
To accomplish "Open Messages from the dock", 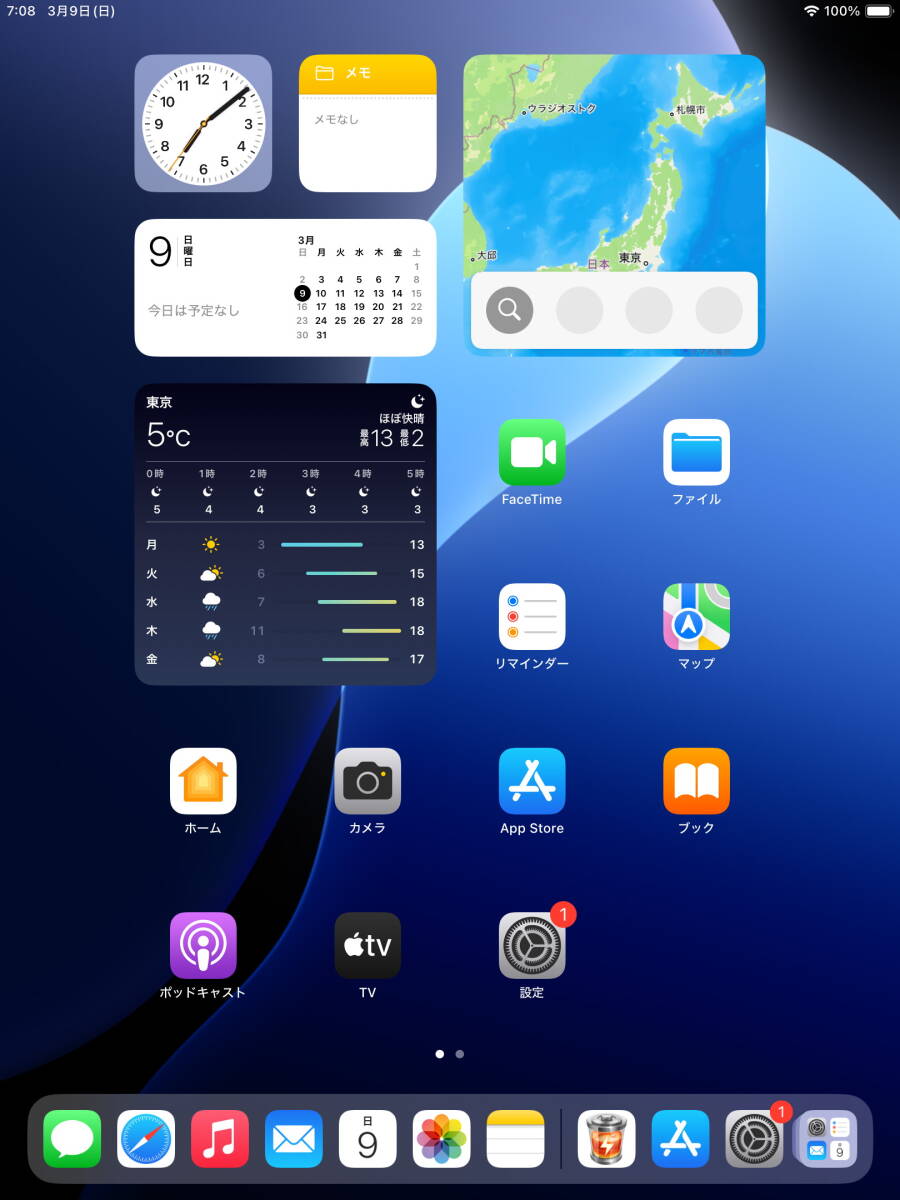I will (72, 1139).
